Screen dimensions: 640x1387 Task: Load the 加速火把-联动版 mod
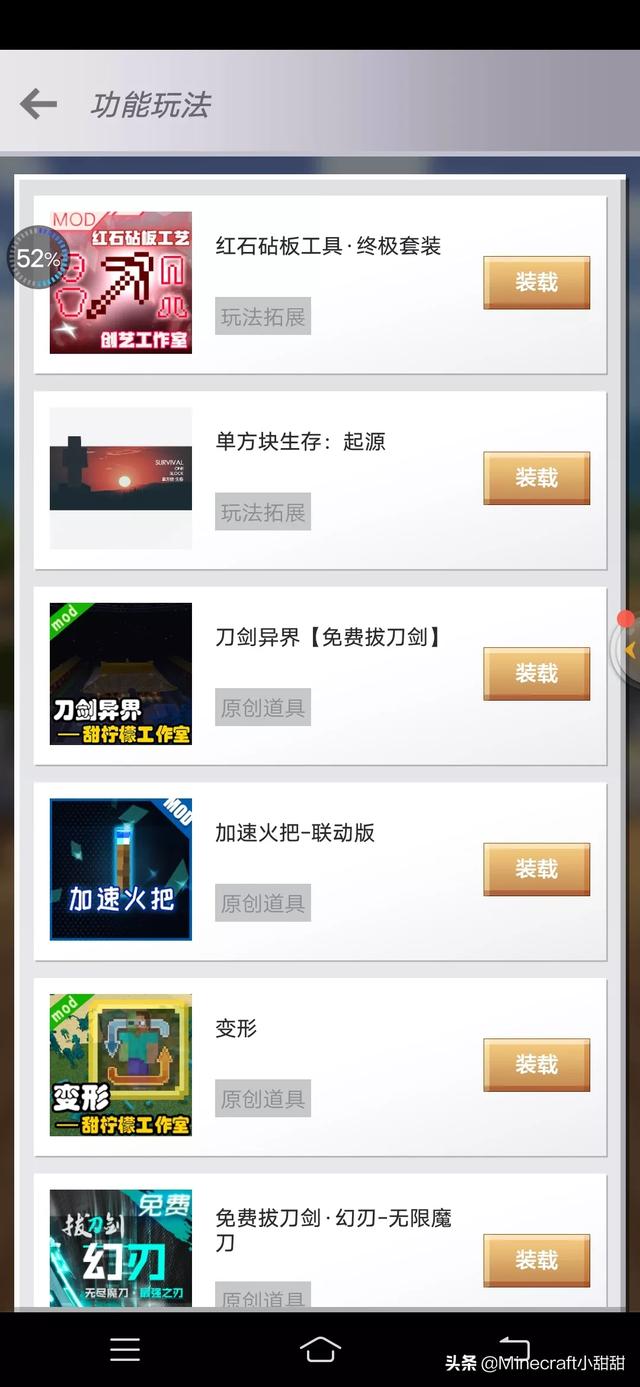coord(537,869)
